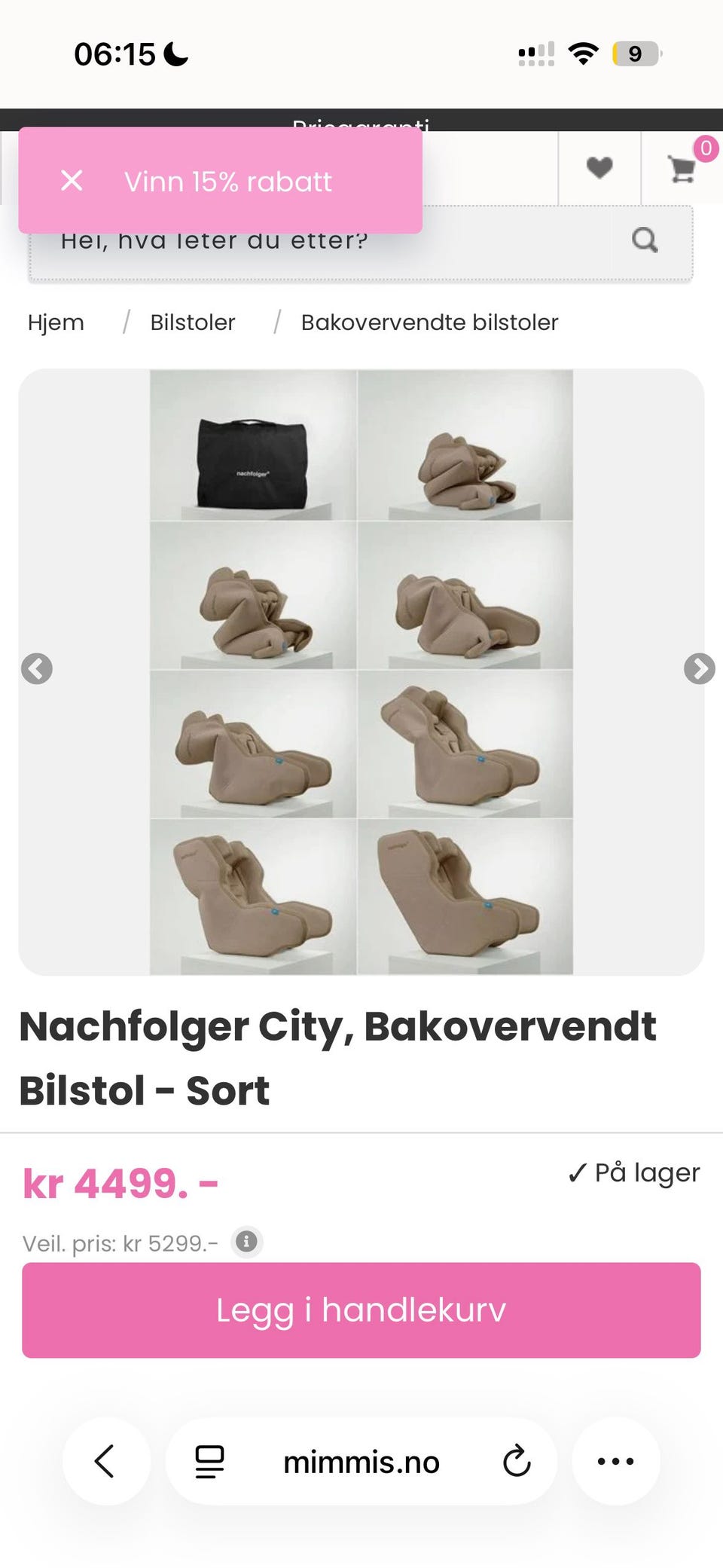Viewport: 723px width, 1568px height.
Task: Dismiss the Vinn 15% rabatt banner
Action: pyautogui.click(x=72, y=181)
